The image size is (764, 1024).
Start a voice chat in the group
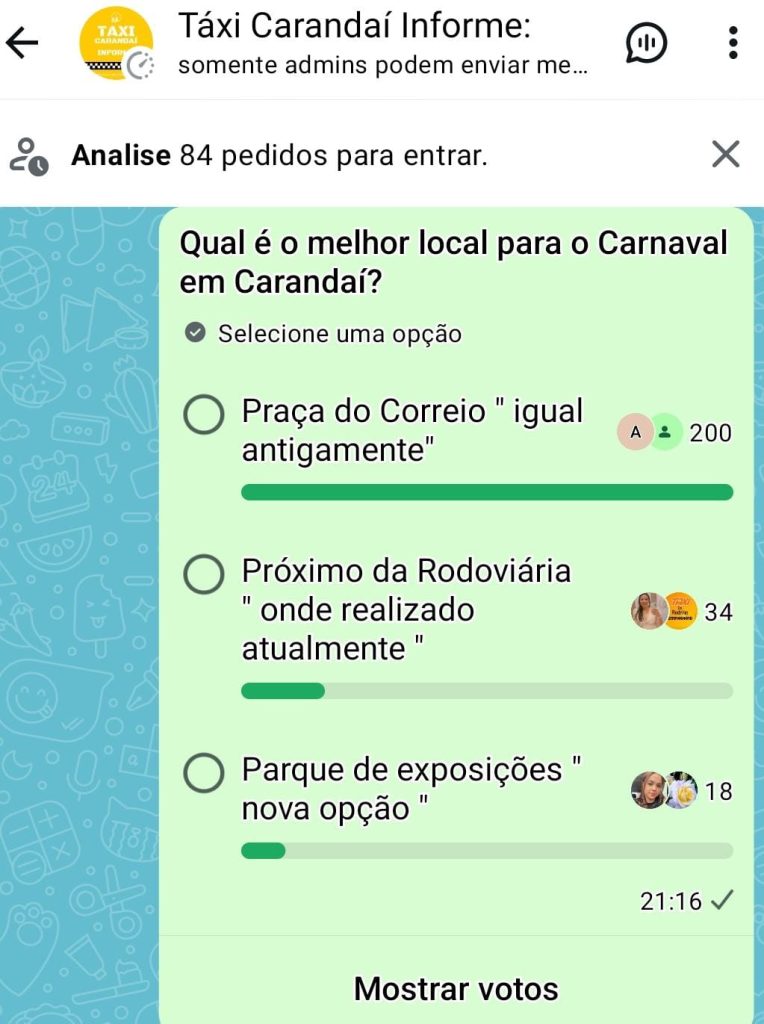[x=647, y=43]
